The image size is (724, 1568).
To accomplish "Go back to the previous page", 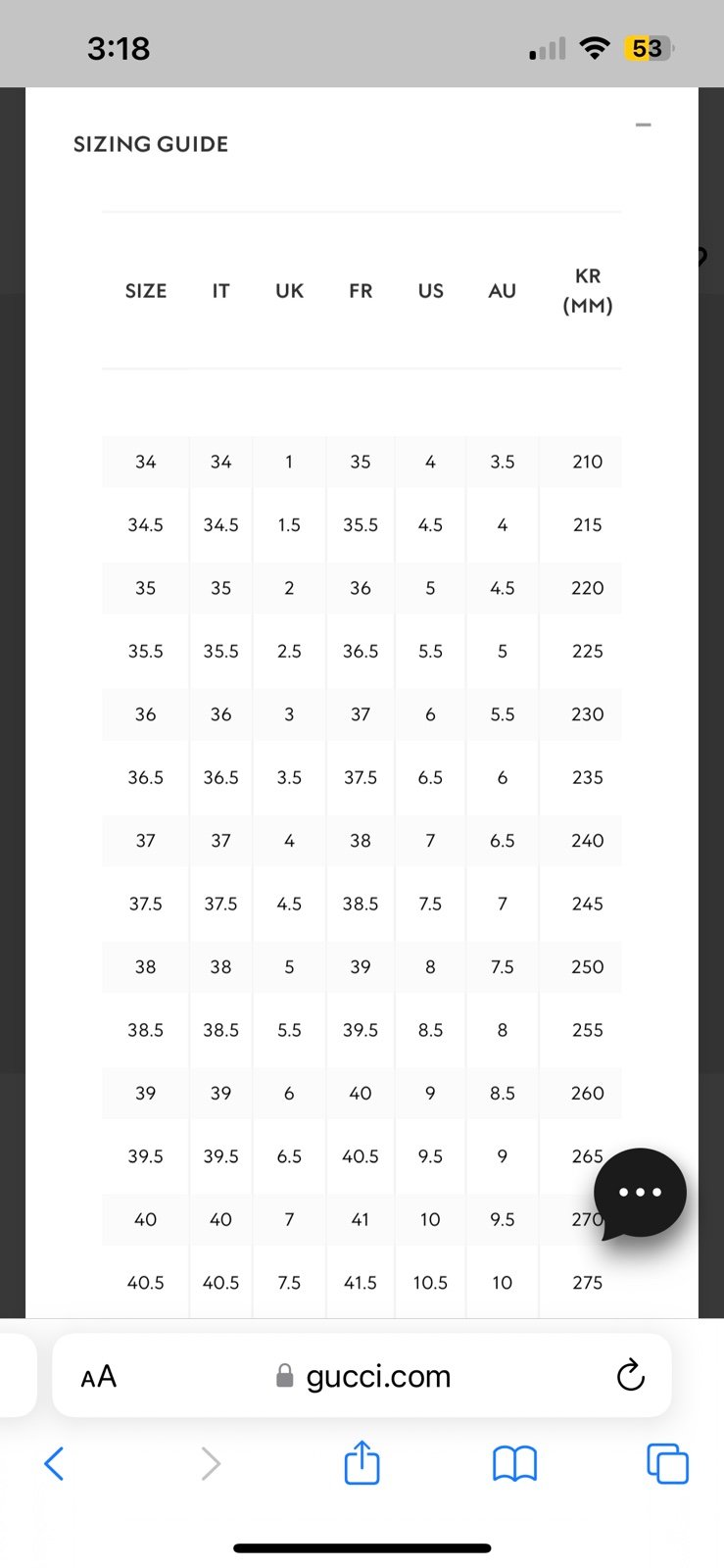I will click(55, 1464).
